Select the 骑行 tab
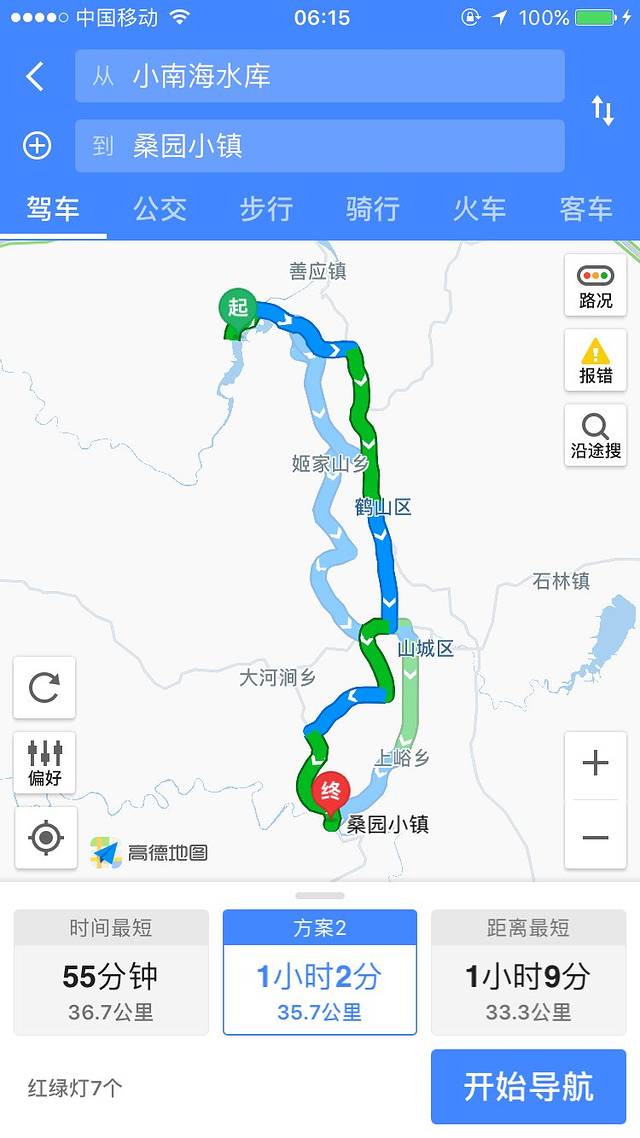This screenshot has width=640, height=1138. click(x=372, y=209)
